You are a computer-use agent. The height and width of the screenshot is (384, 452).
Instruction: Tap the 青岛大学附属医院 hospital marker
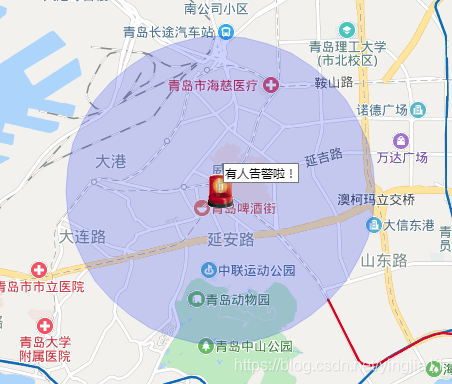(45, 326)
